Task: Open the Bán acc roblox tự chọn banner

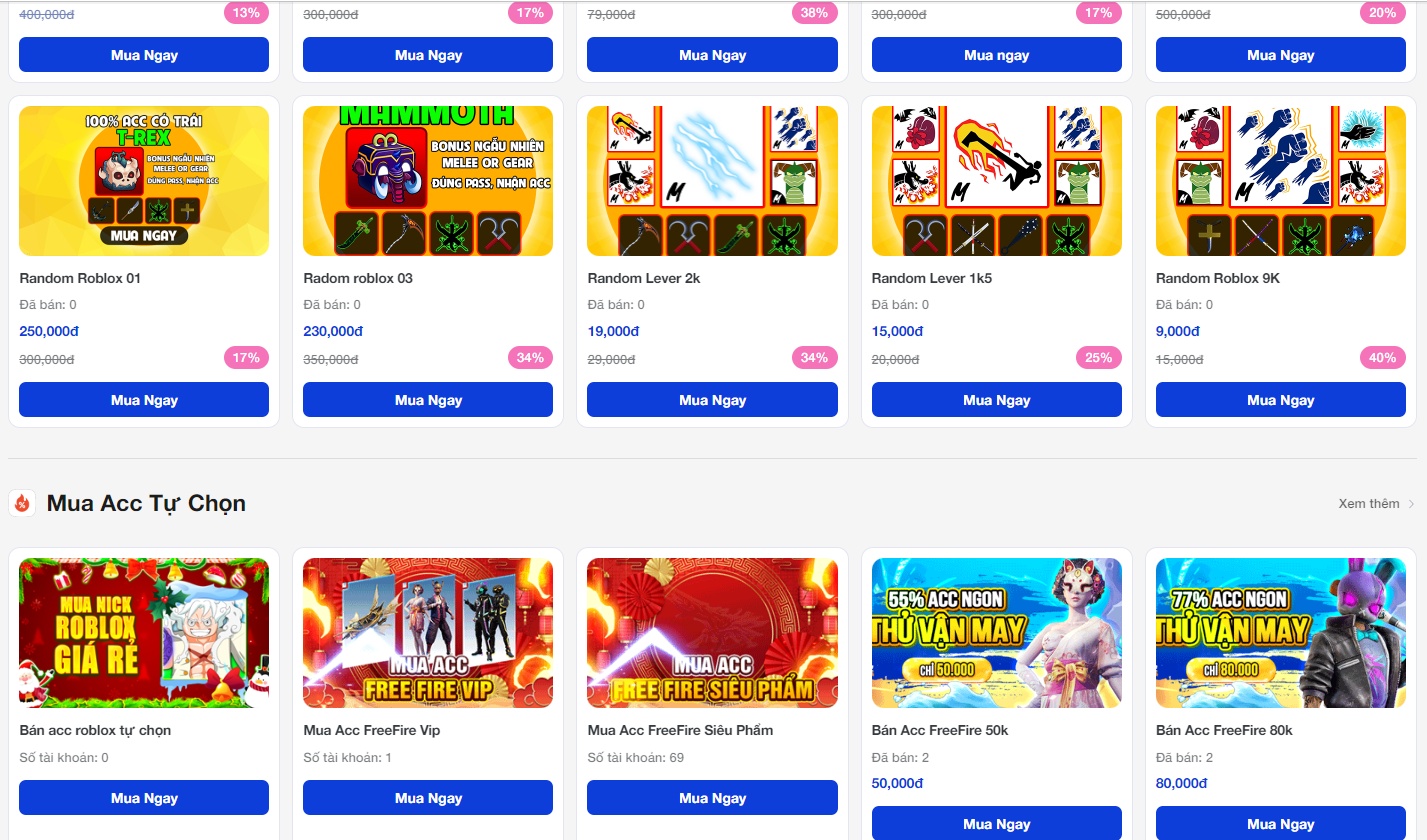Action: pos(144,633)
